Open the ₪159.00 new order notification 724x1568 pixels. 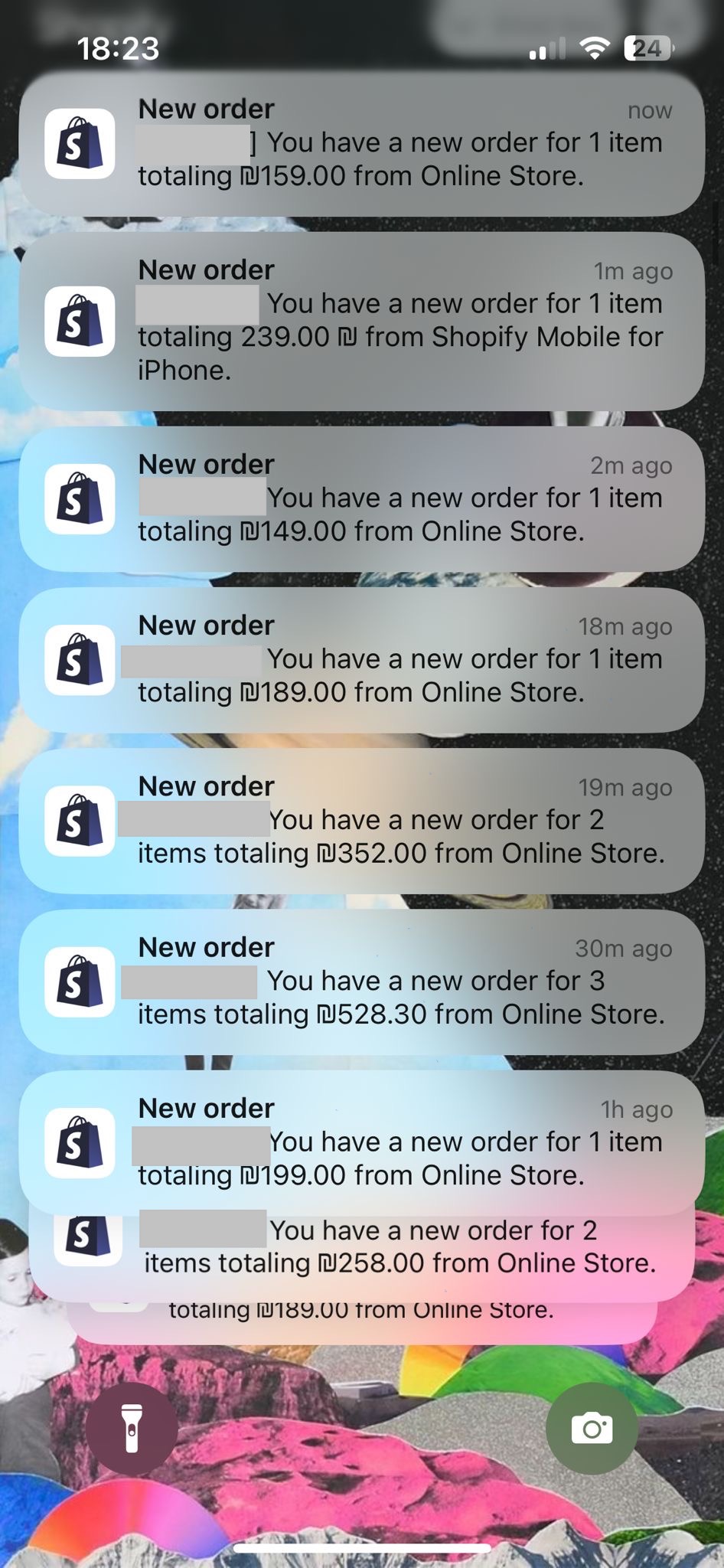361,144
